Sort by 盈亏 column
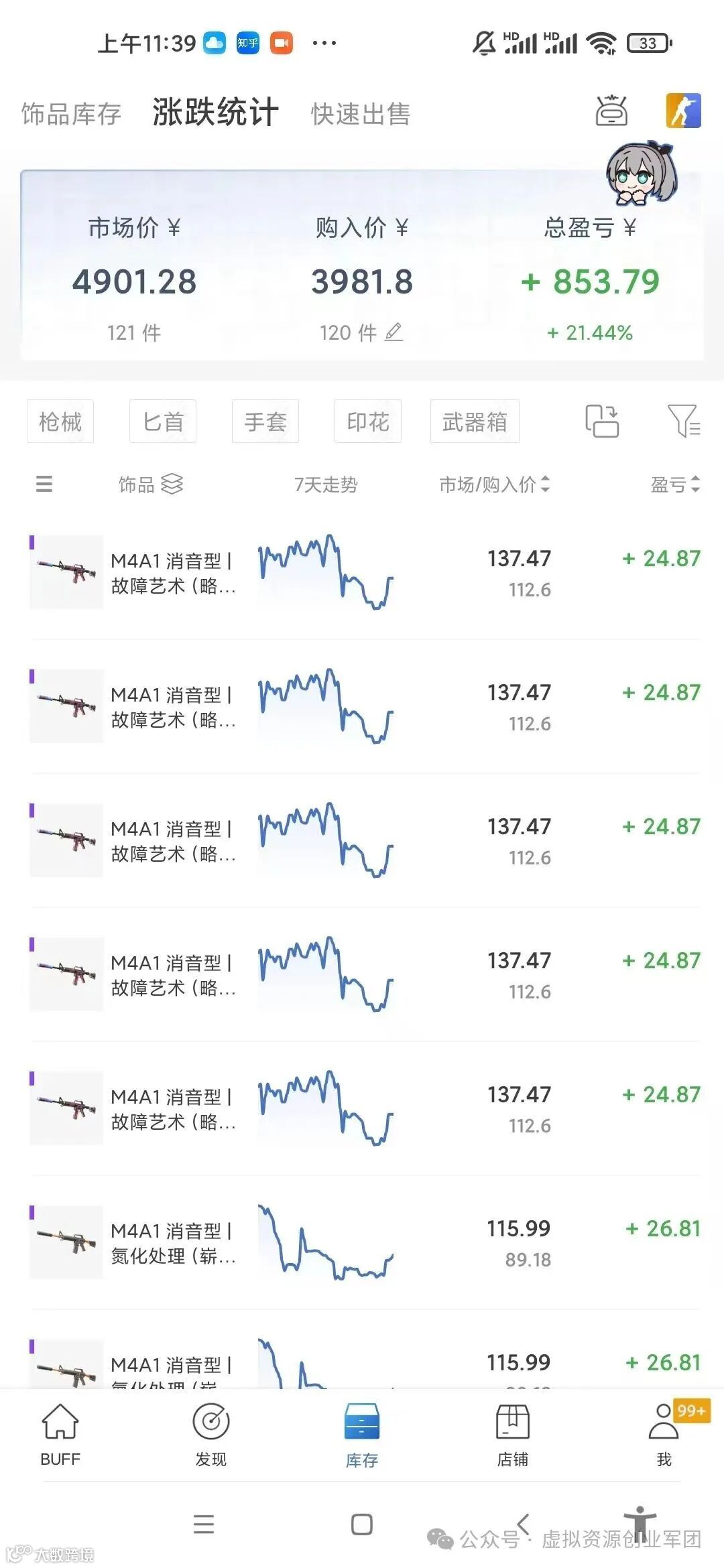Screen dimensions: 724x1568 [x=675, y=484]
